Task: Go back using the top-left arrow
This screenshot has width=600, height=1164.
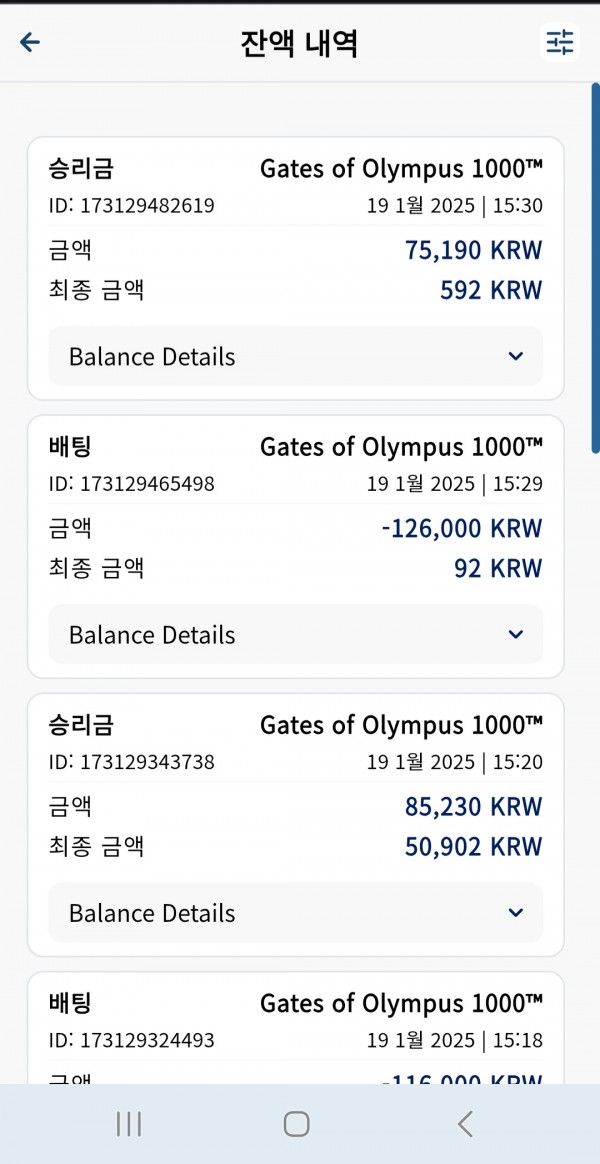Action: coord(30,42)
